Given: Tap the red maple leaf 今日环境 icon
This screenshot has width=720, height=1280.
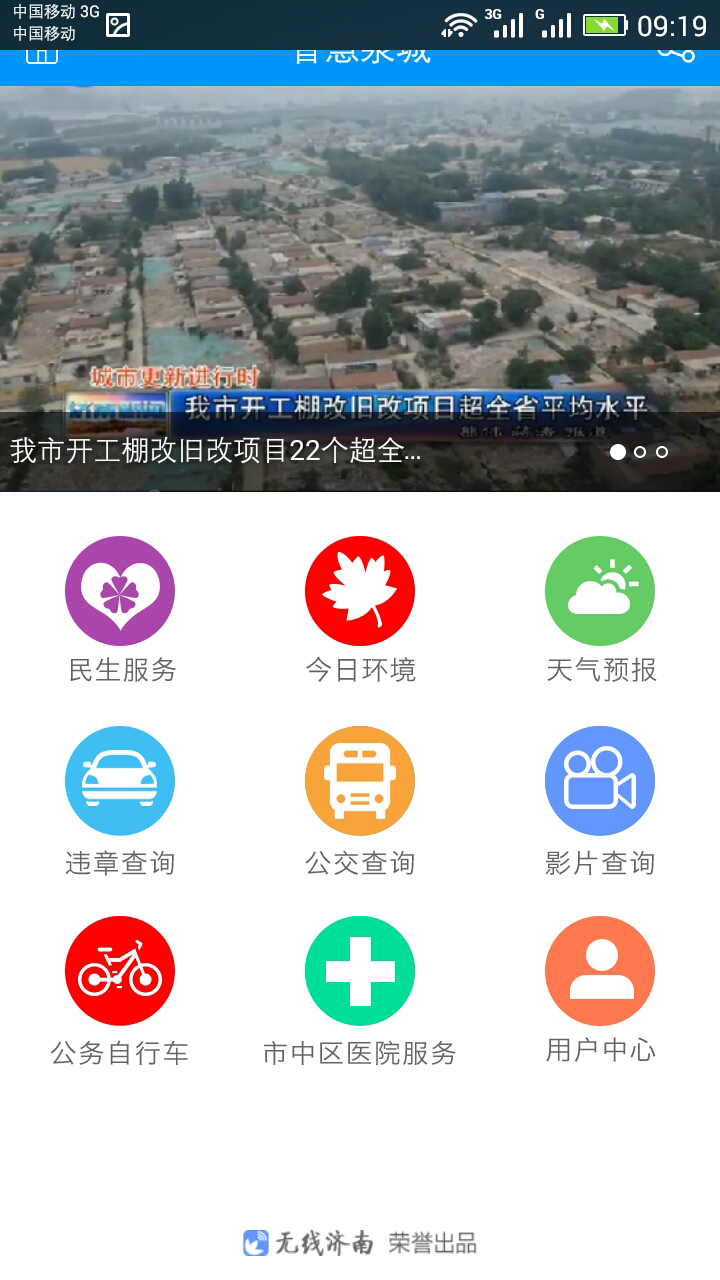Looking at the screenshot, I should point(360,590).
